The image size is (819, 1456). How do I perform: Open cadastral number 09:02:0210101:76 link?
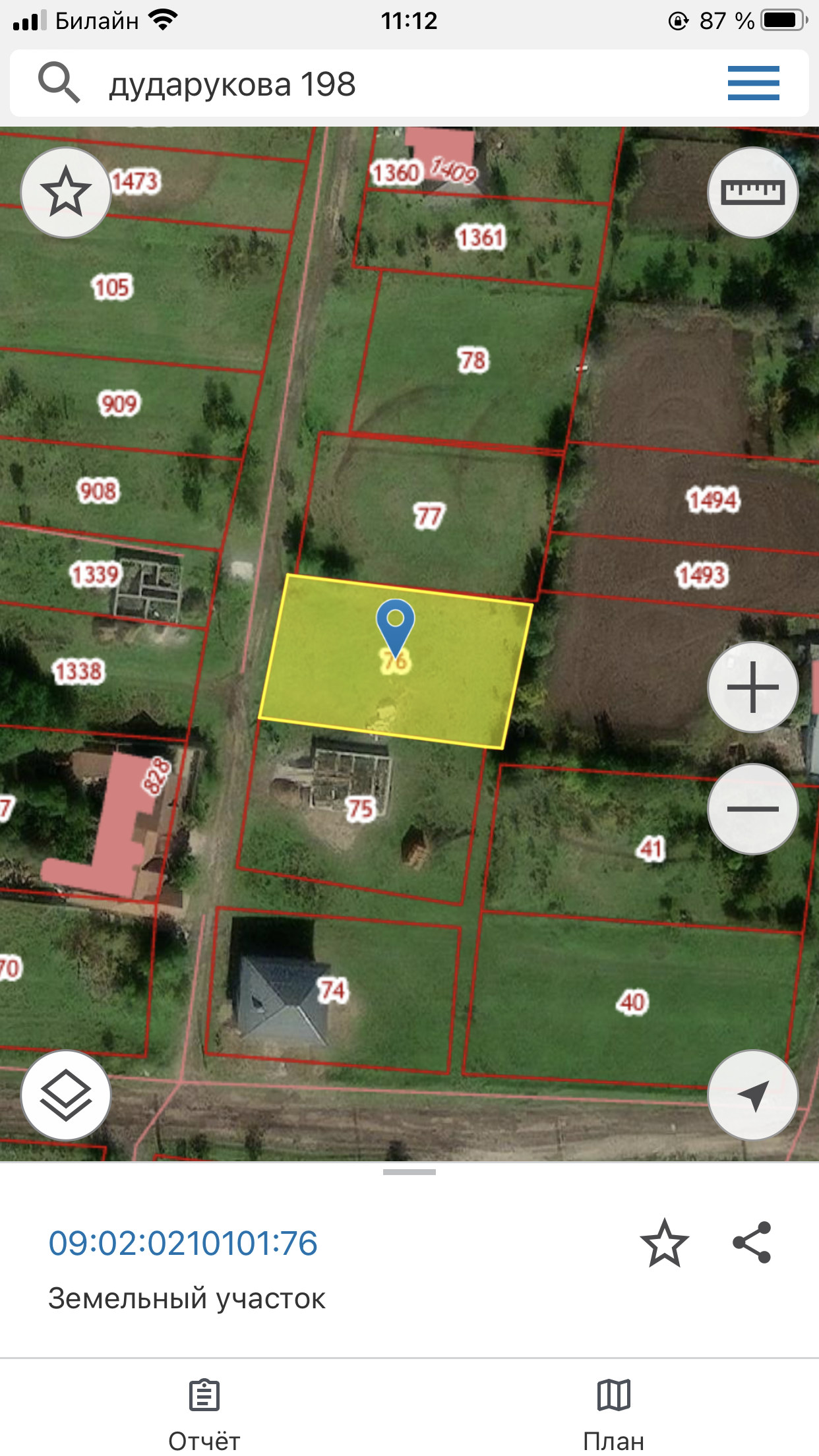click(183, 1243)
